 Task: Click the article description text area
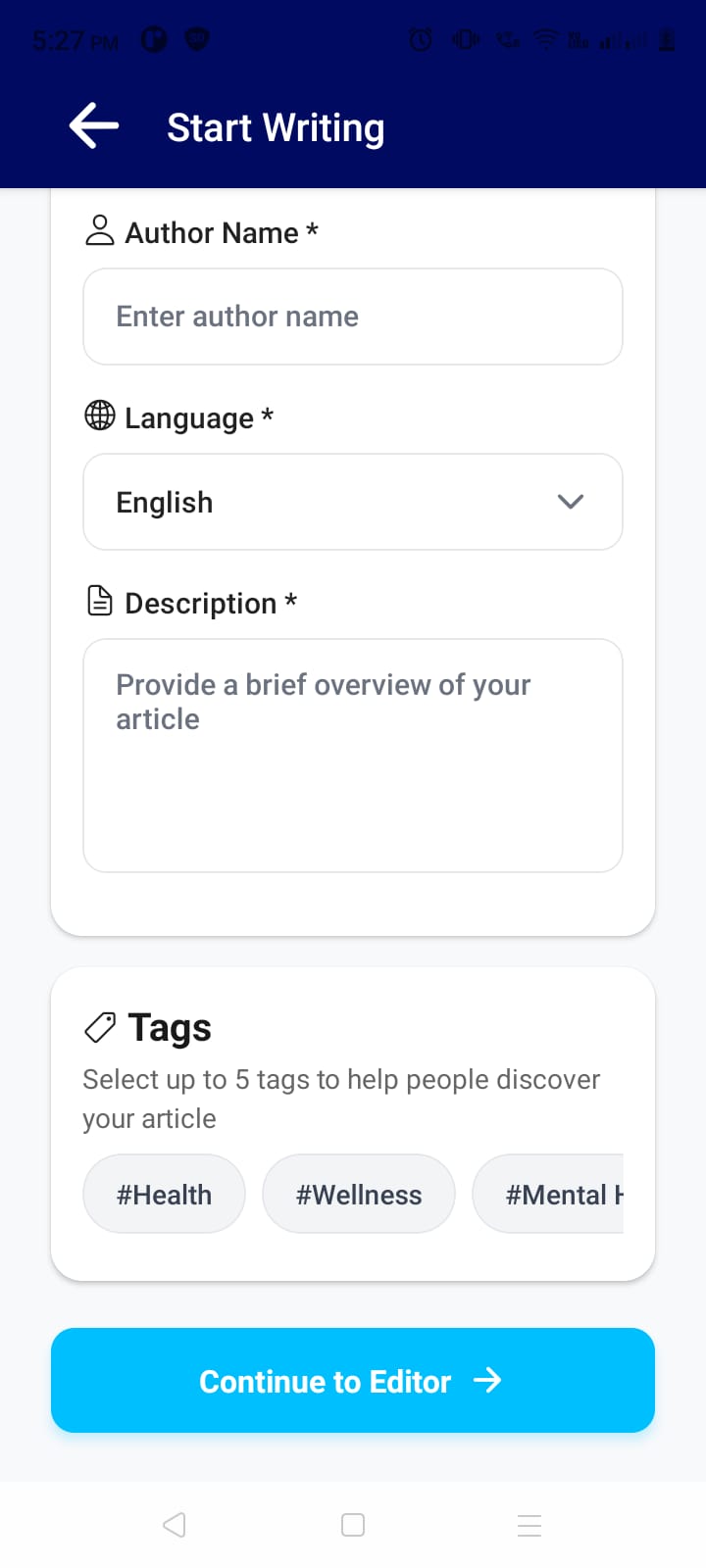[x=353, y=755]
